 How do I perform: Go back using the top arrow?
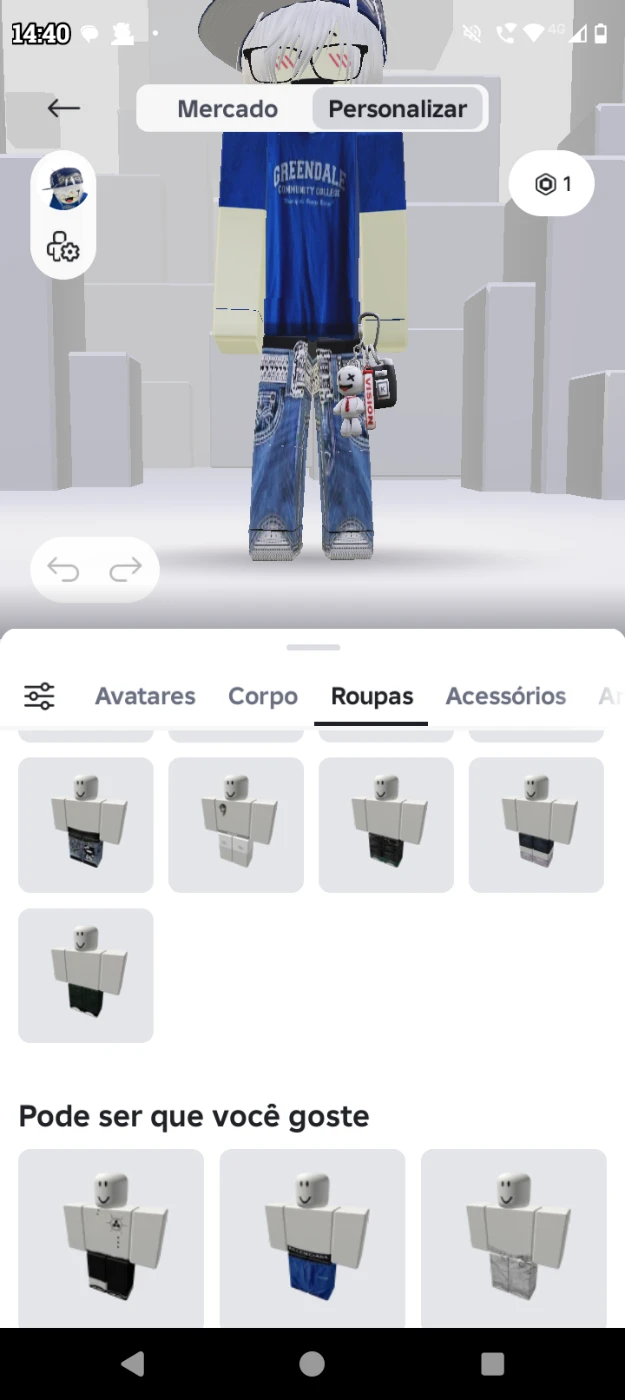[63, 108]
